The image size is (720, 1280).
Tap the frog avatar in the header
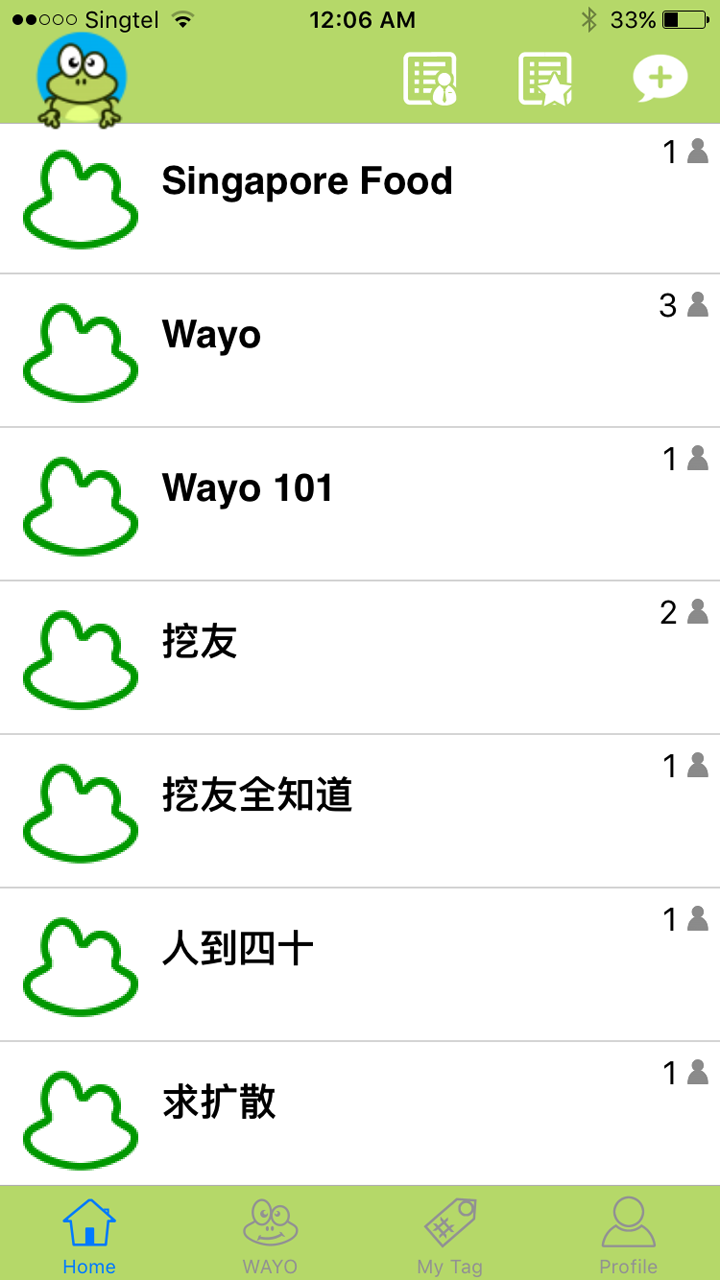(x=81, y=80)
